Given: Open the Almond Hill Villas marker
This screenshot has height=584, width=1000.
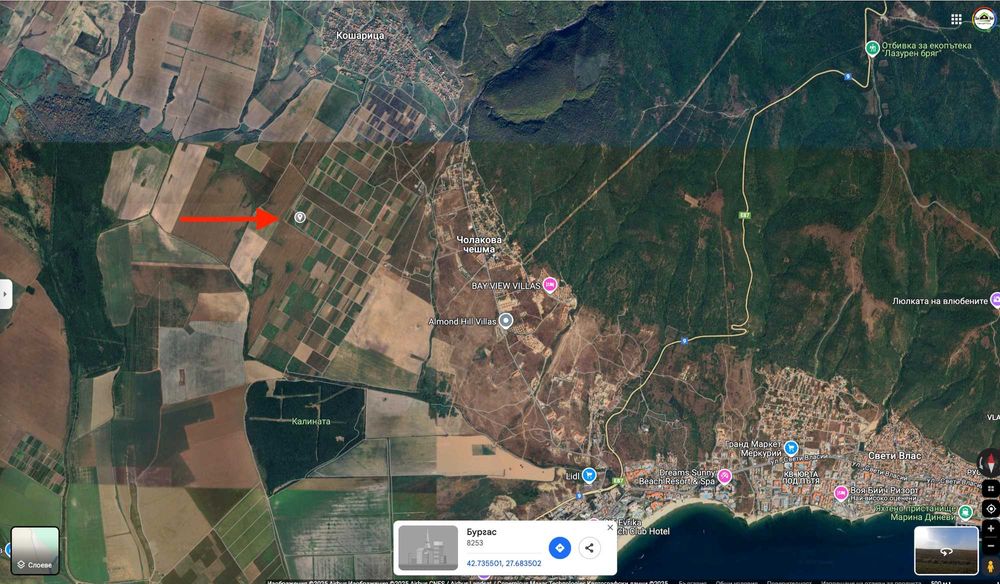Looking at the screenshot, I should click(x=506, y=321).
